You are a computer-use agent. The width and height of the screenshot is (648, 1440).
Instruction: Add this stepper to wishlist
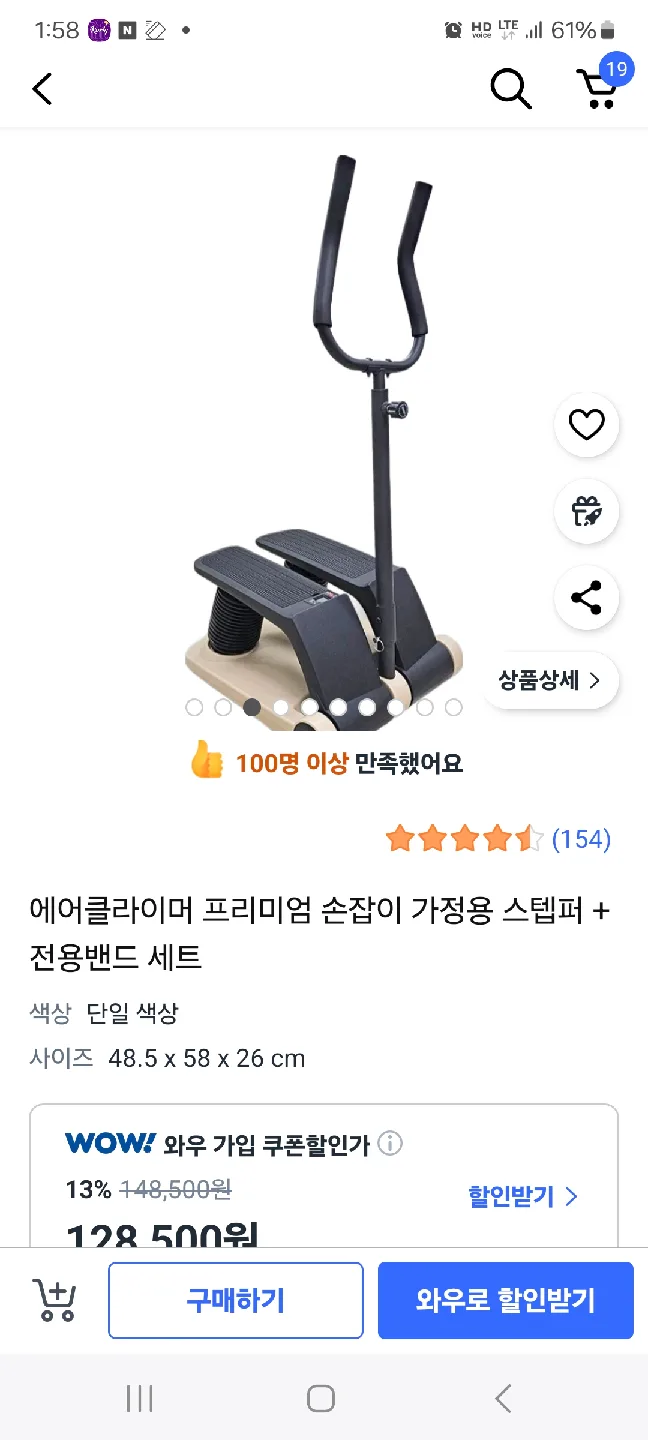click(587, 425)
